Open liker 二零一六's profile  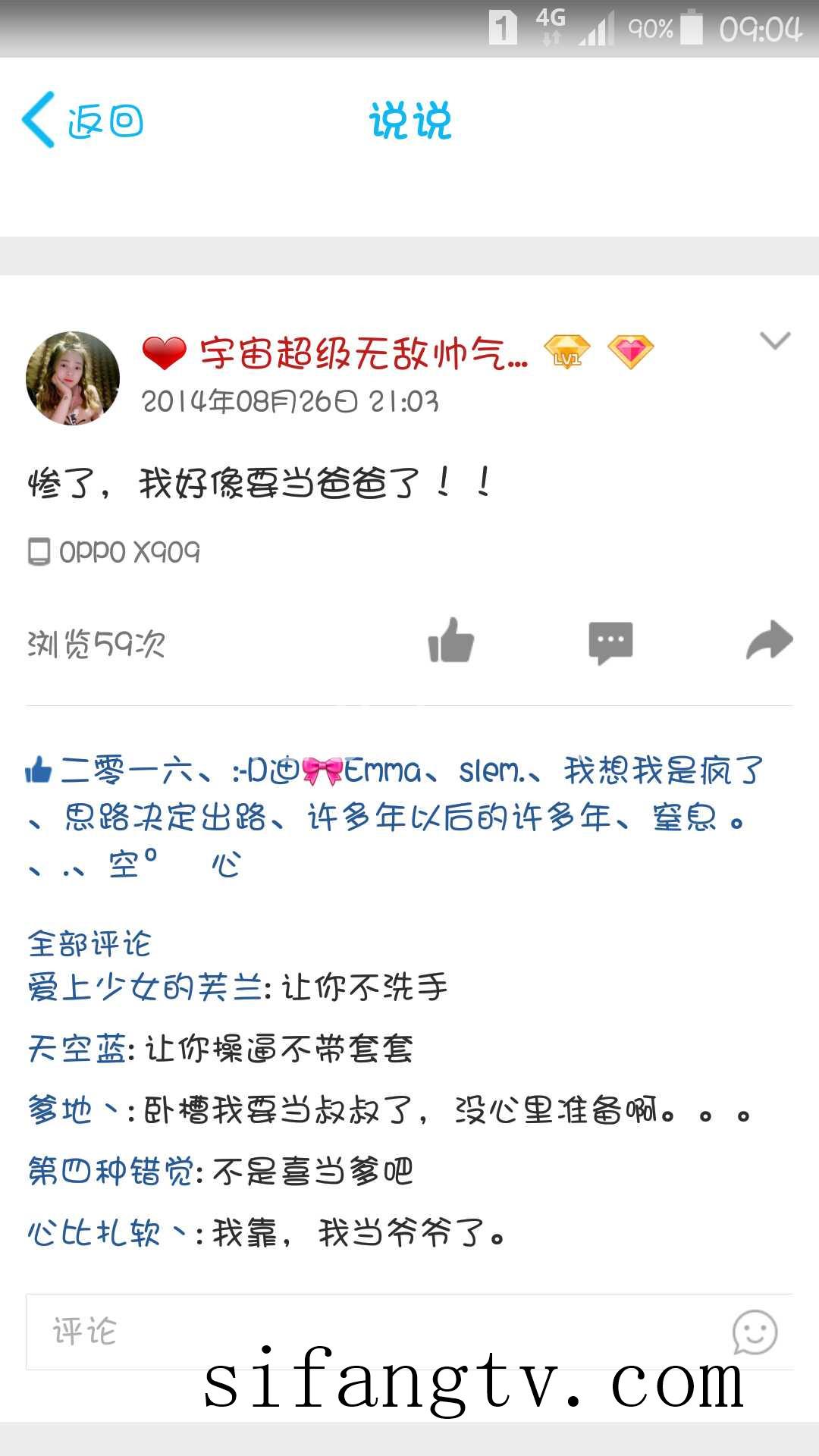click(126, 771)
